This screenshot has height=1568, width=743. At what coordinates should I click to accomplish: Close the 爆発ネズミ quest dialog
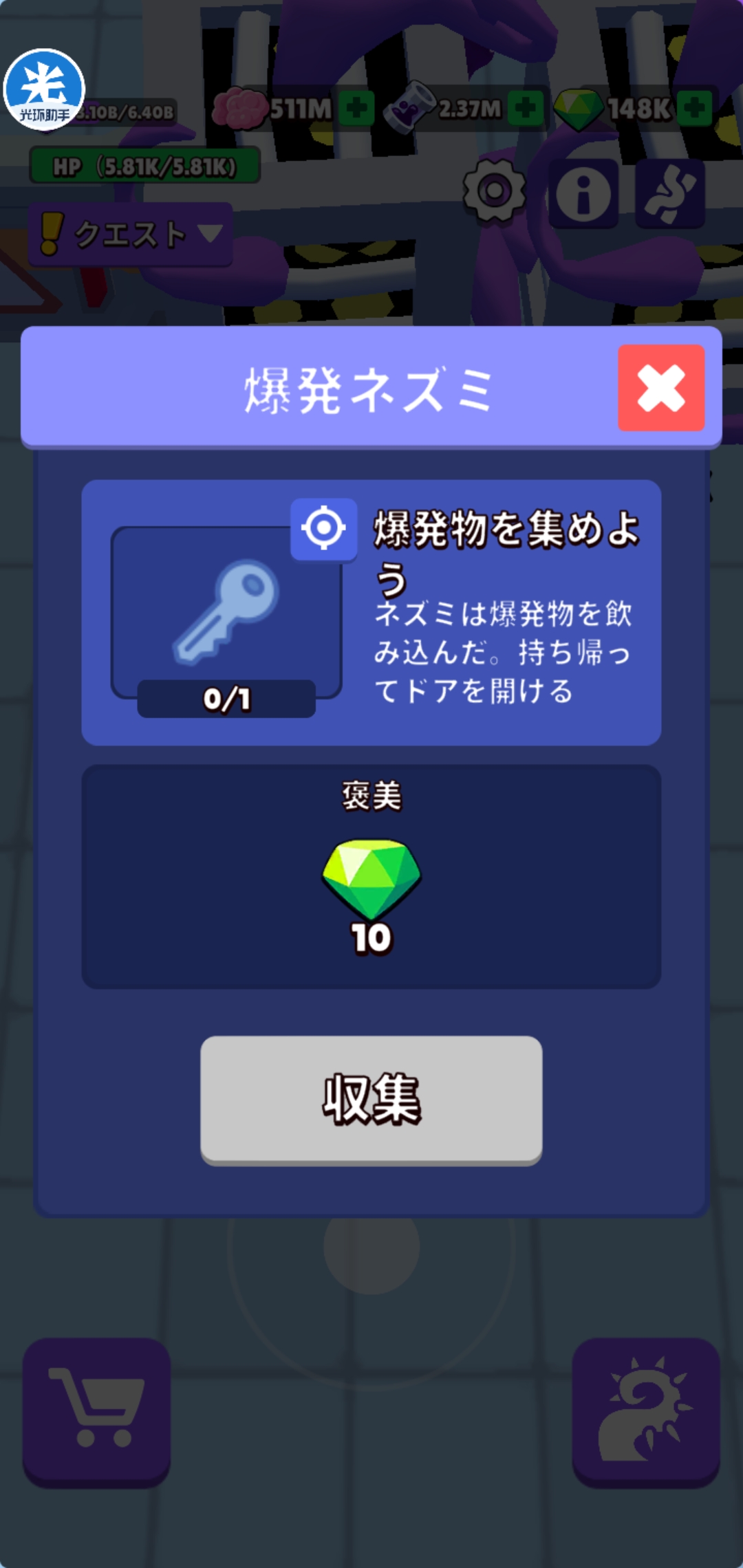660,388
